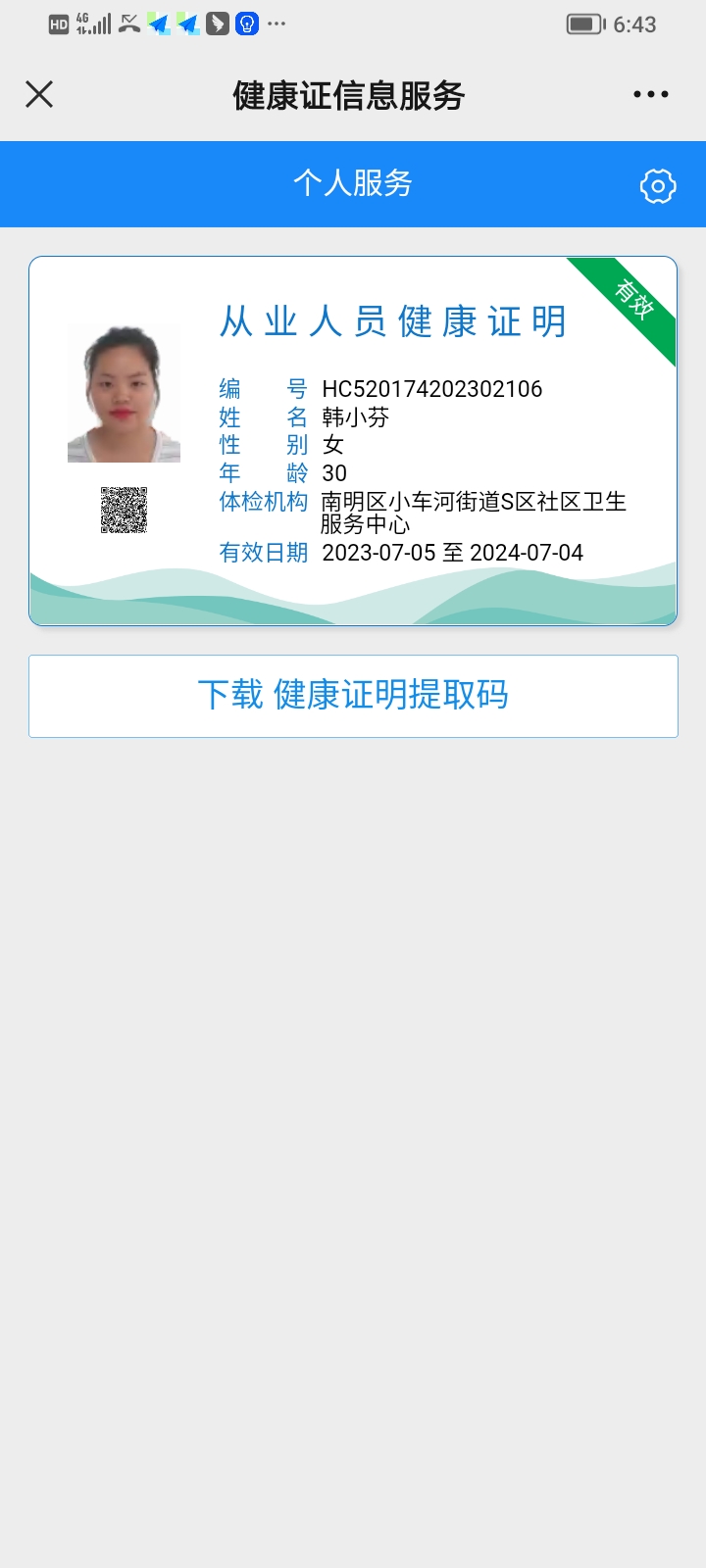Open the settings gear
Image resolution: width=706 pixels, height=1568 pixels.
(x=658, y=185)
